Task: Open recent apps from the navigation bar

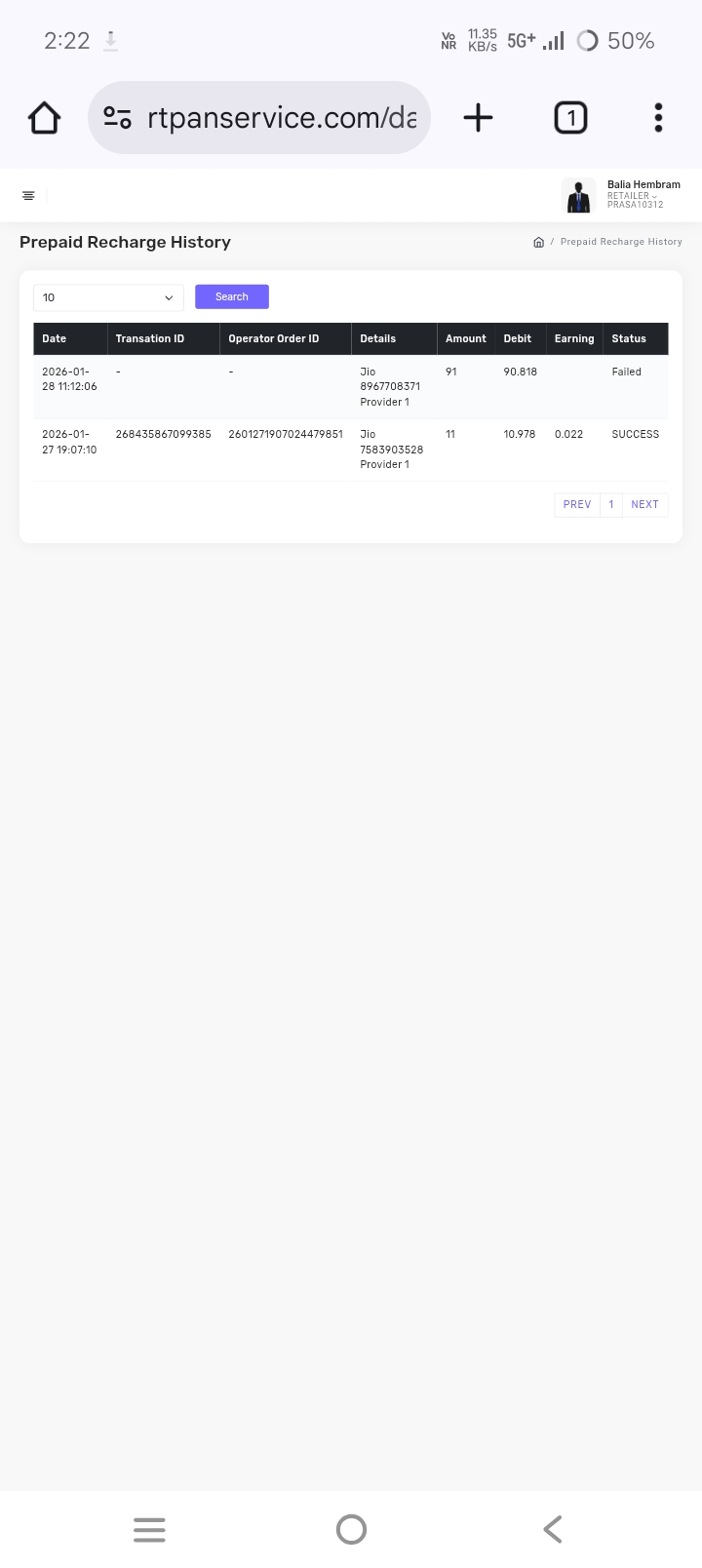Action: (x=149, y=1529)
